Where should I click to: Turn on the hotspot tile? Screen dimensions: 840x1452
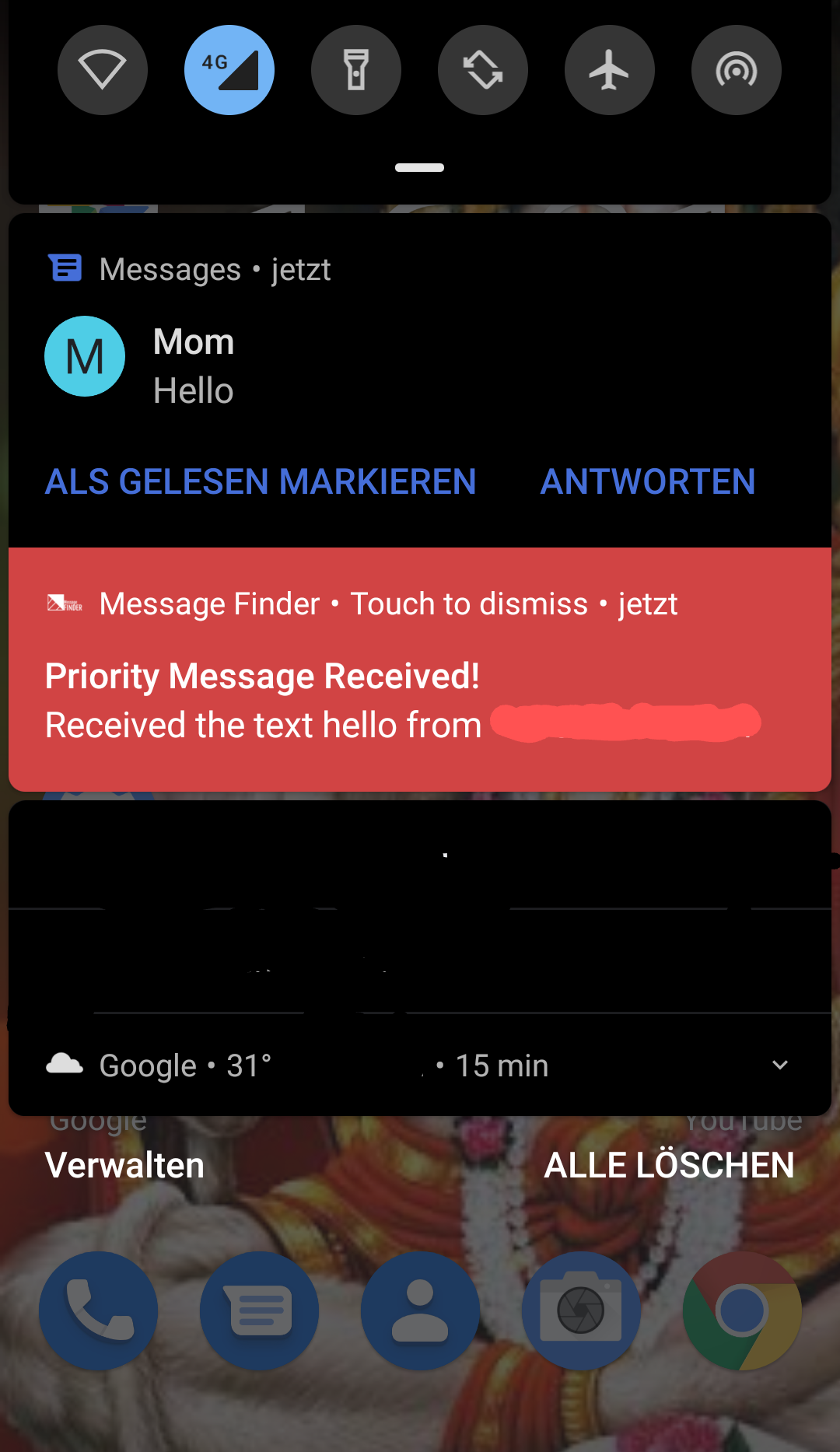pos(737,70)
